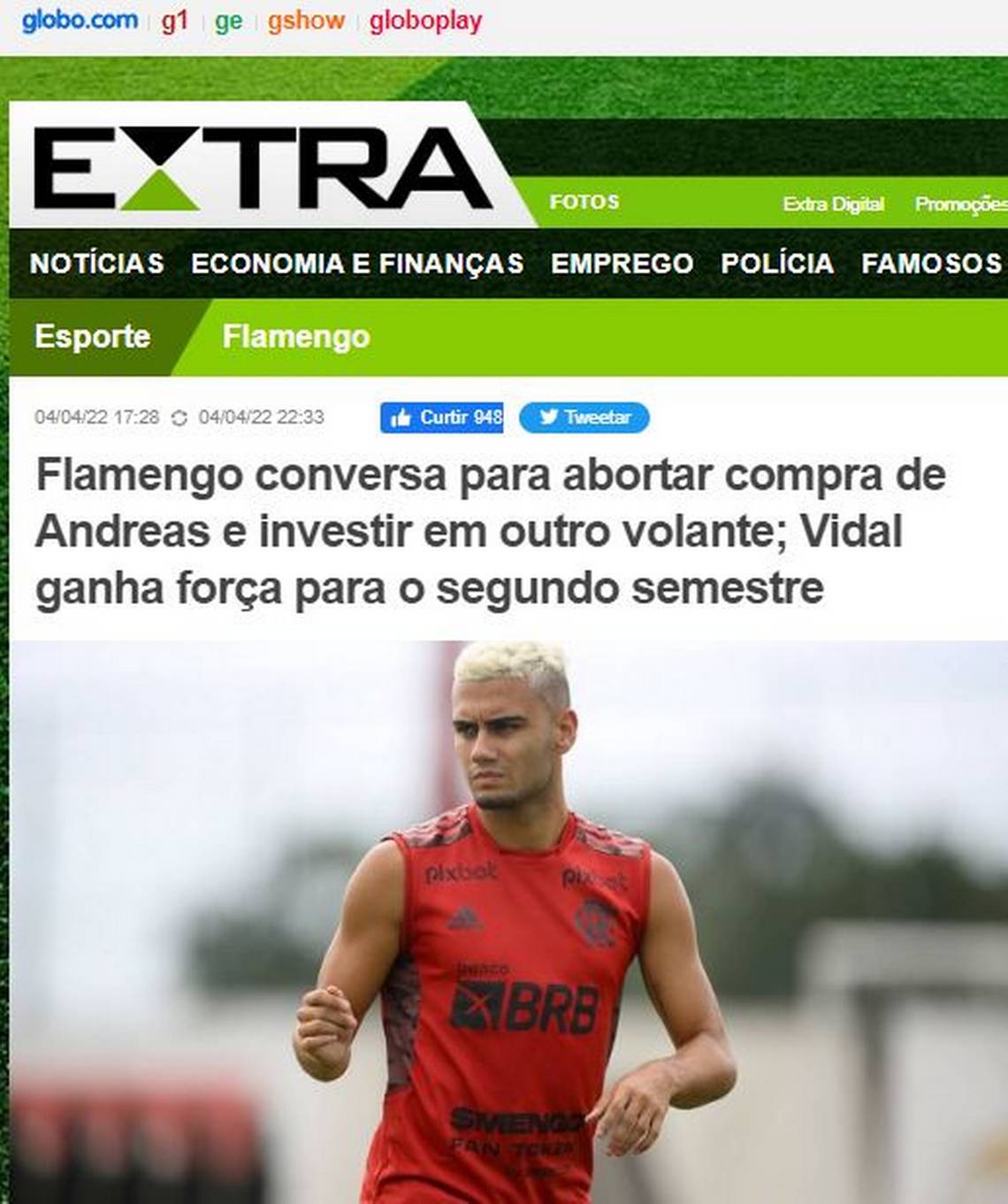This screenshot has width=1008, height=1204.
Task: Switch to the NOTÍCIAS section
Action: [x=97, y=263]
